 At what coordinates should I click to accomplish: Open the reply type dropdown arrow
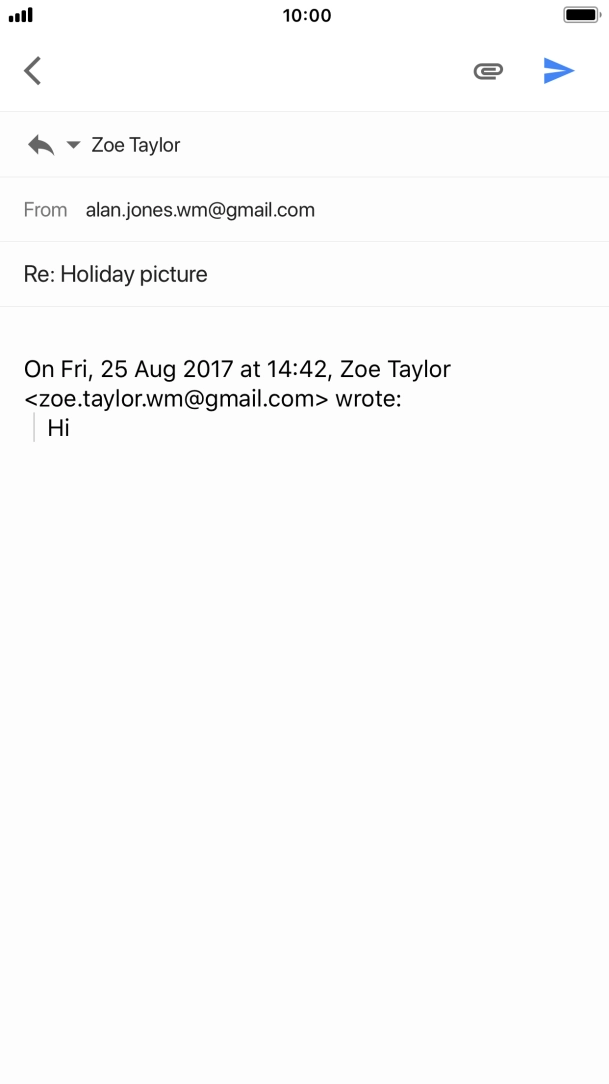coord(73,145)
